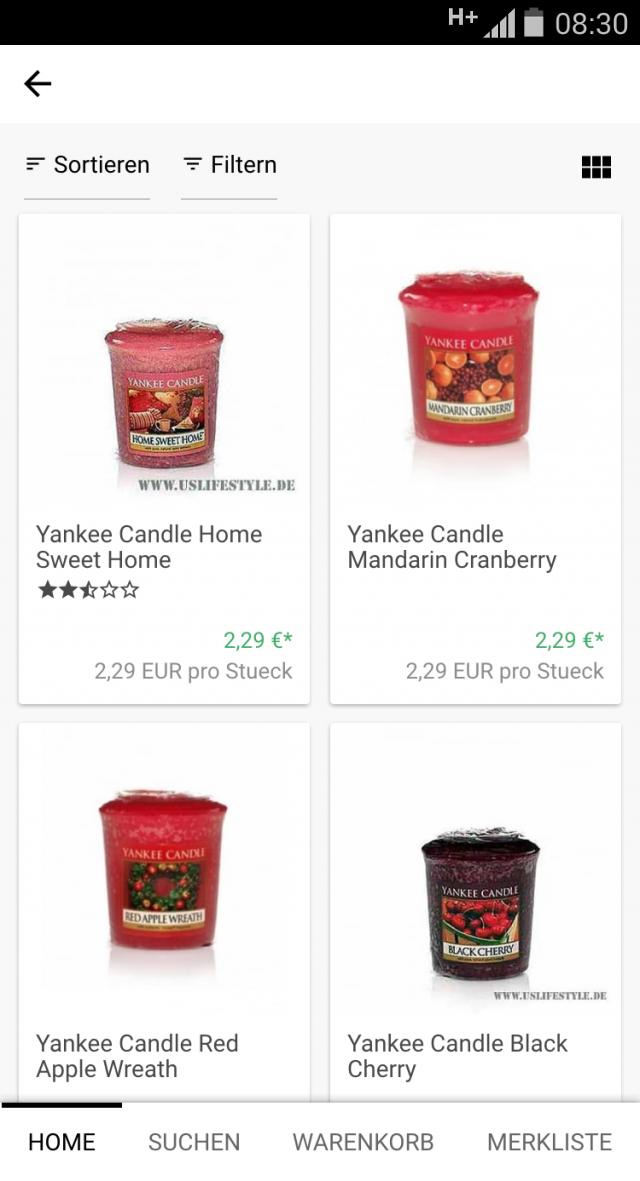Go back with the arrow icon

pos(38,84)
